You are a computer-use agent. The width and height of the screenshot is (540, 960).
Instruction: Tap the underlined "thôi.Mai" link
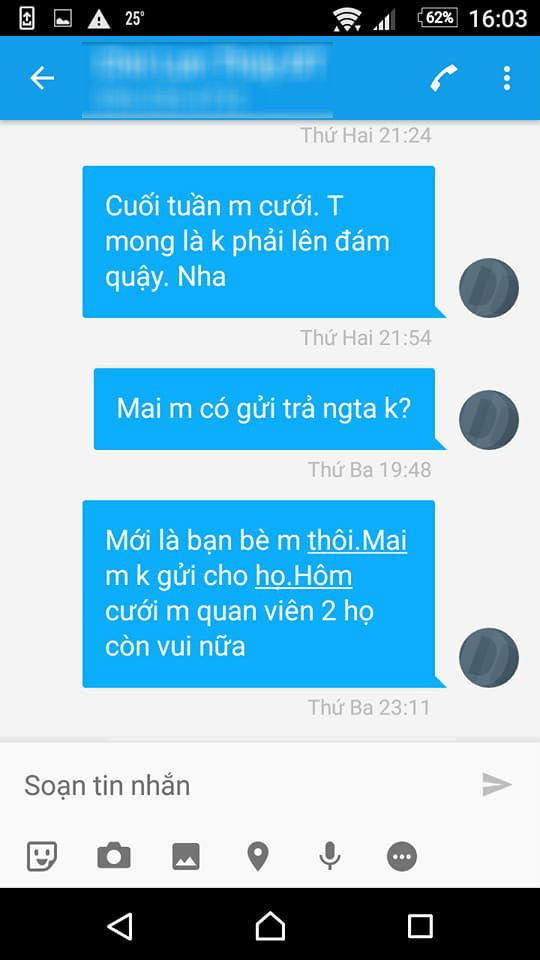click(357, 542)
